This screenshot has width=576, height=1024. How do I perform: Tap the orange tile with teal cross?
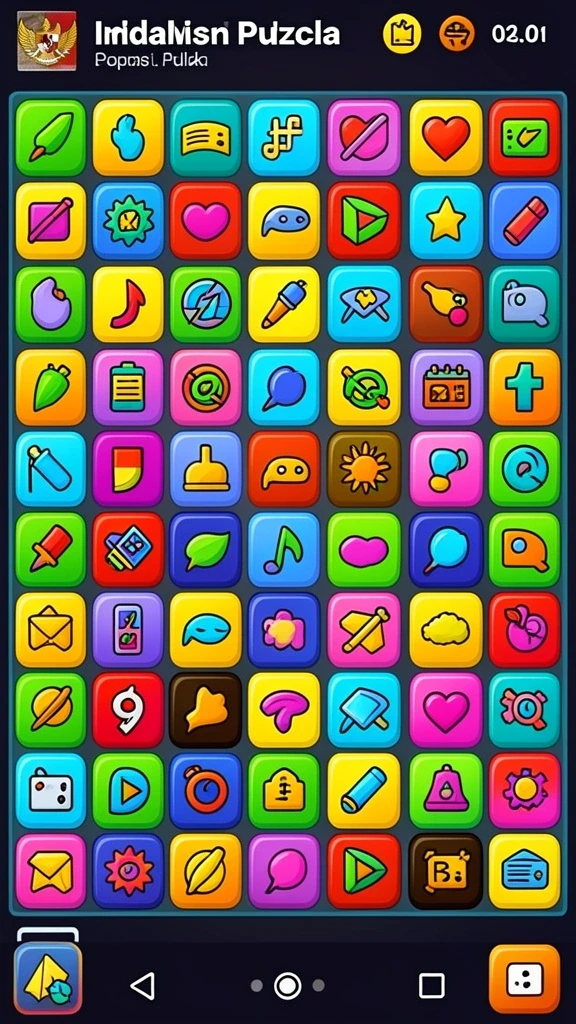(x=524, y=387)
